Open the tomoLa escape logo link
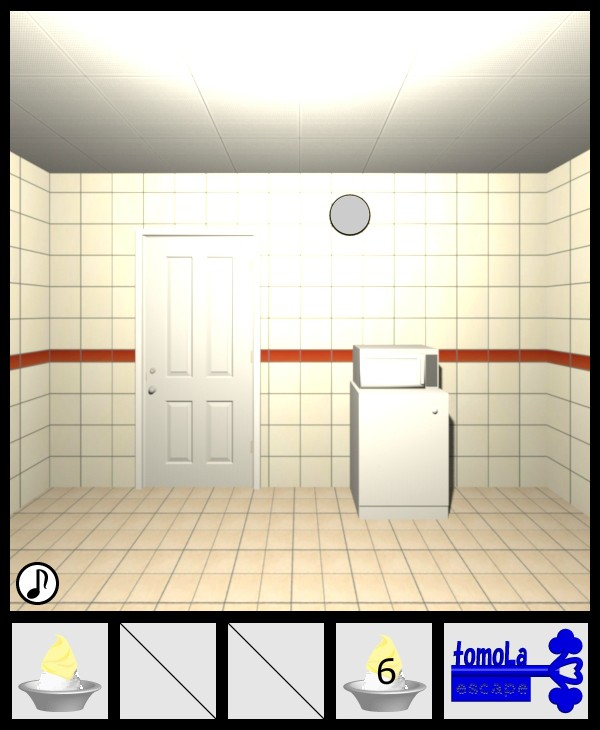Image resolution: width=600 pixels, height=730 pixels. tap(516, 671)
